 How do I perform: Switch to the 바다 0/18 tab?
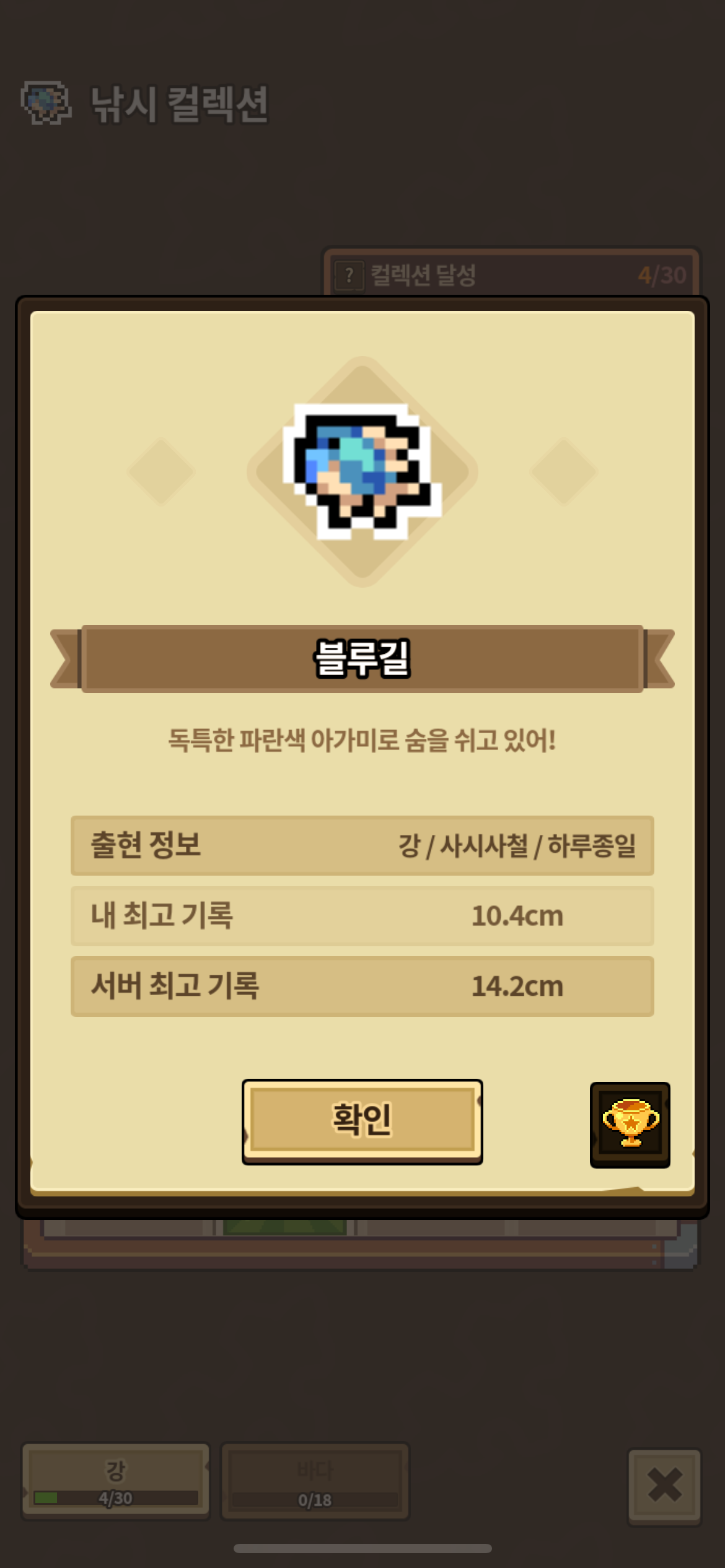point(315,1481)
